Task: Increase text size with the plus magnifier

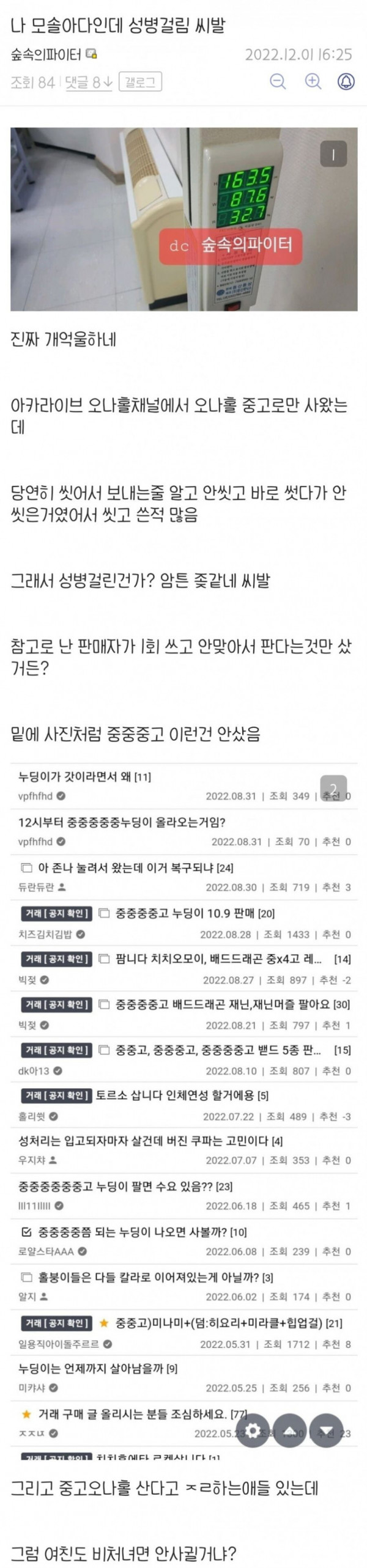Action: 313,82
